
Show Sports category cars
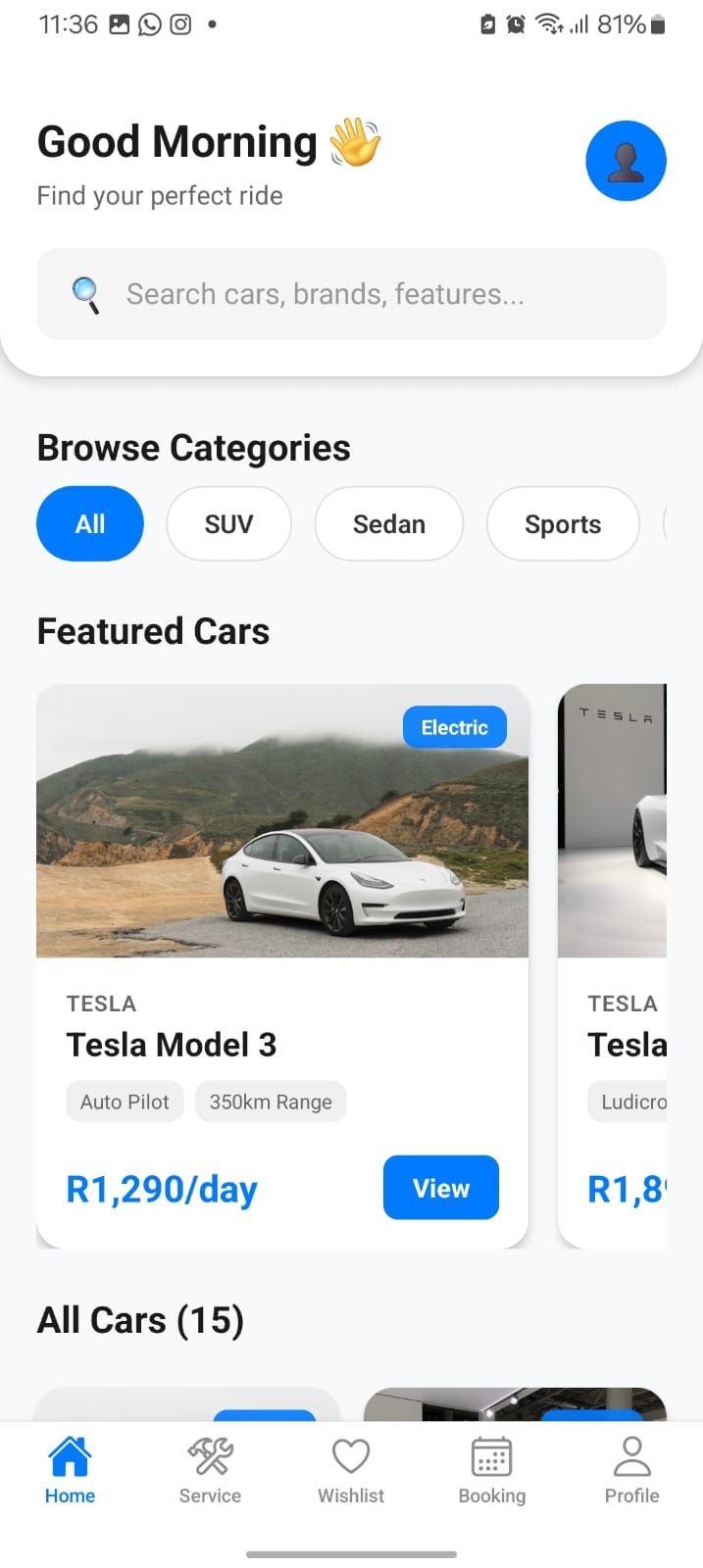562,524
